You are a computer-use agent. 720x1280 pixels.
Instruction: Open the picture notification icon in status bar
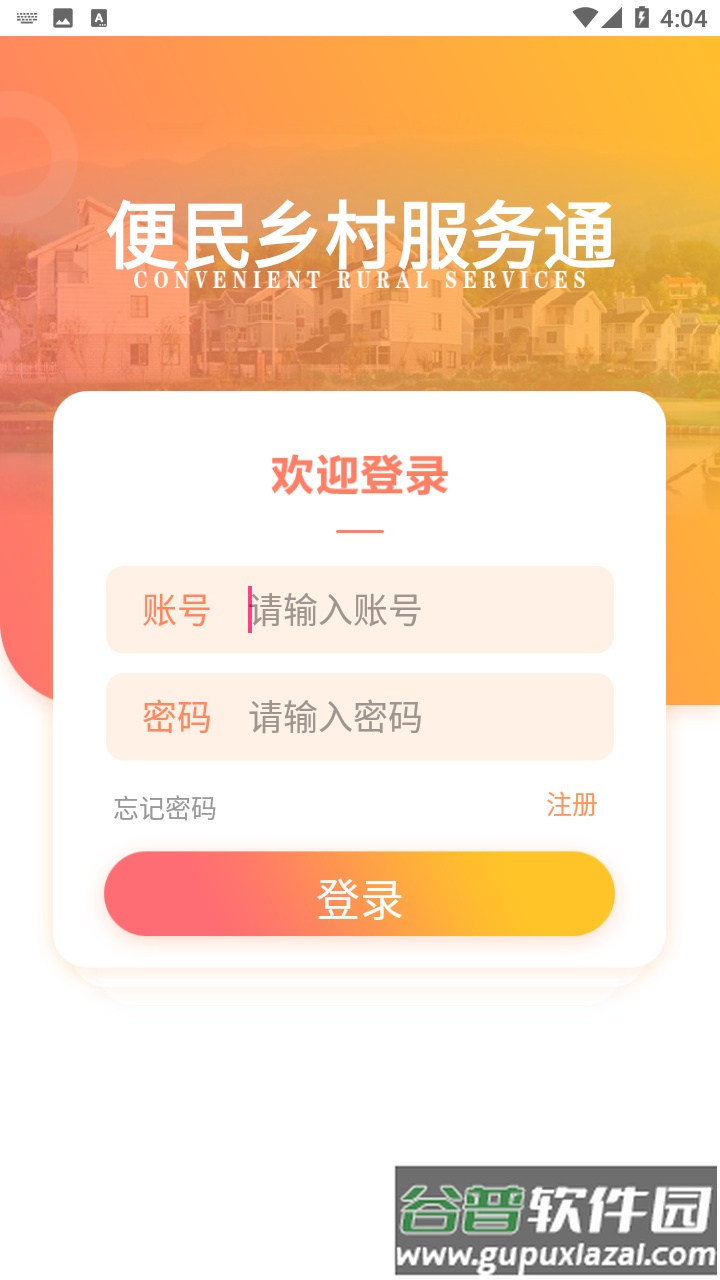[63, 16]
